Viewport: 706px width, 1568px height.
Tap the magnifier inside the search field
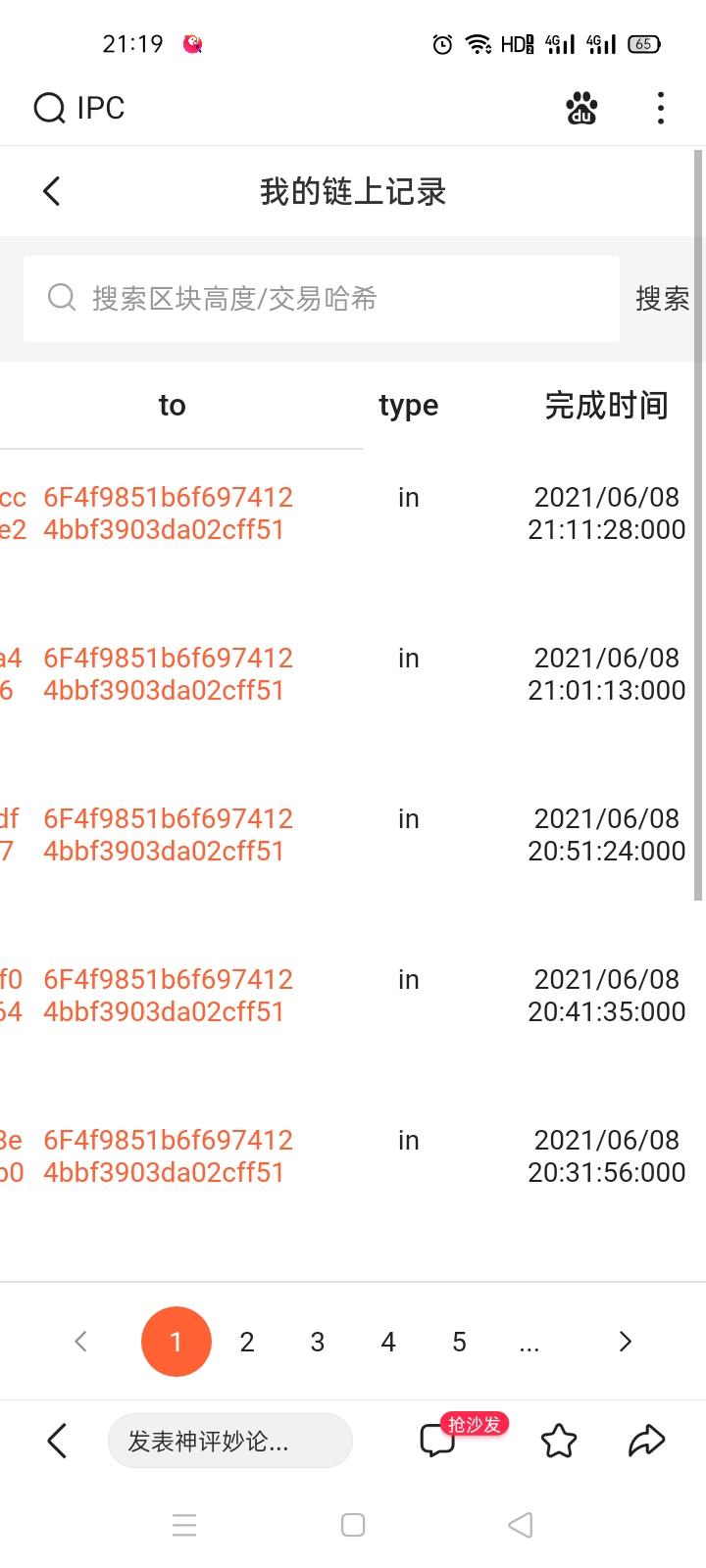(61, 298)
